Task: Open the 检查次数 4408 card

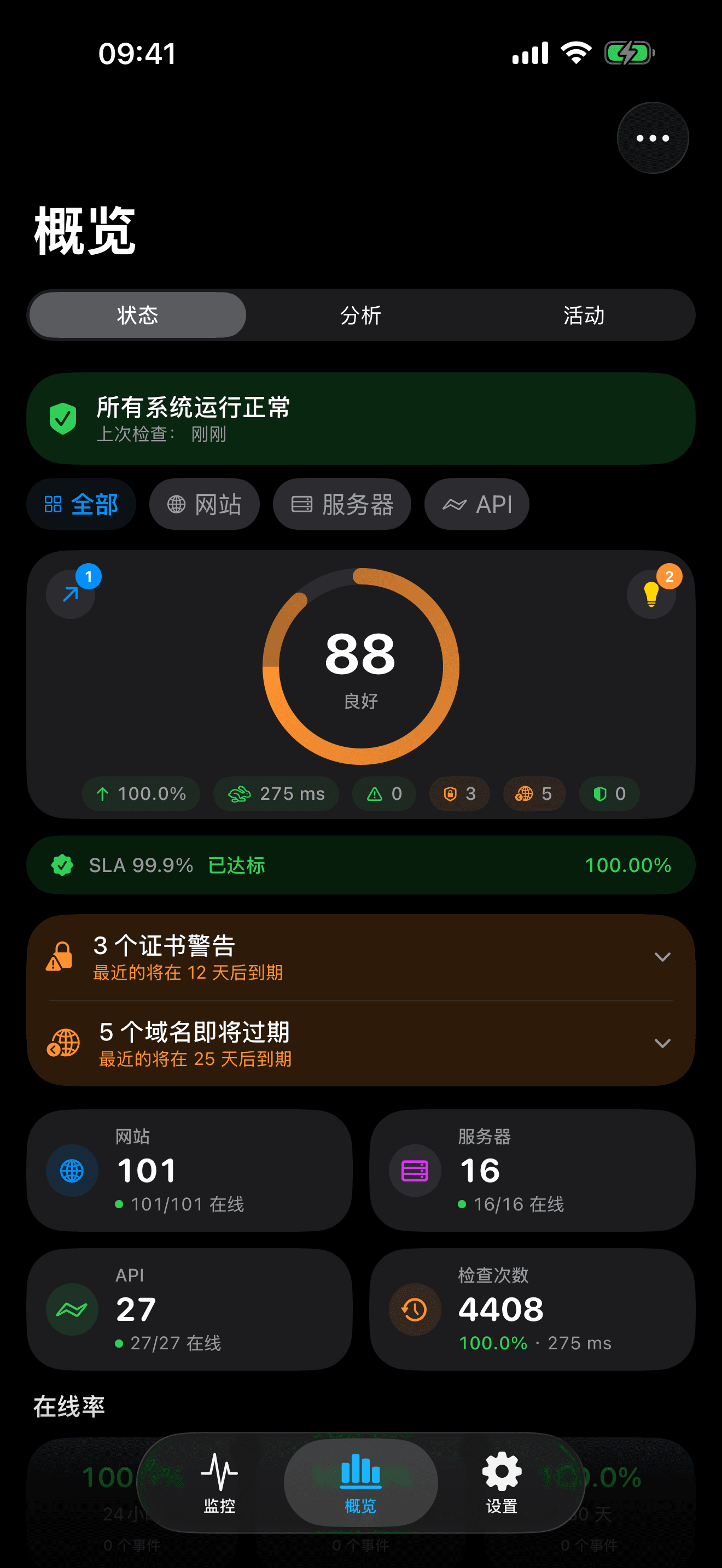Action: tap(532, 1310)
